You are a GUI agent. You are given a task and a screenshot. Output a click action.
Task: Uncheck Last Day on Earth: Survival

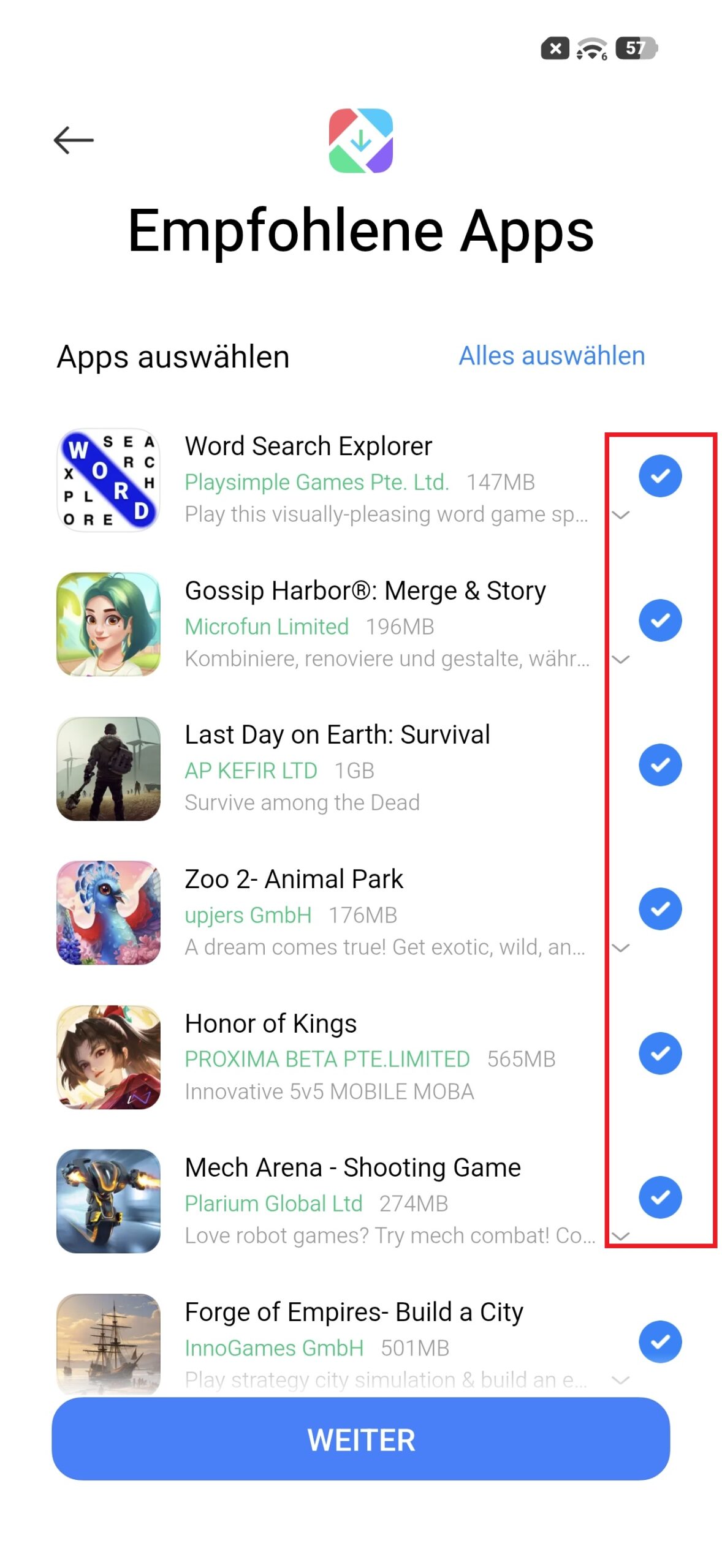660,765
